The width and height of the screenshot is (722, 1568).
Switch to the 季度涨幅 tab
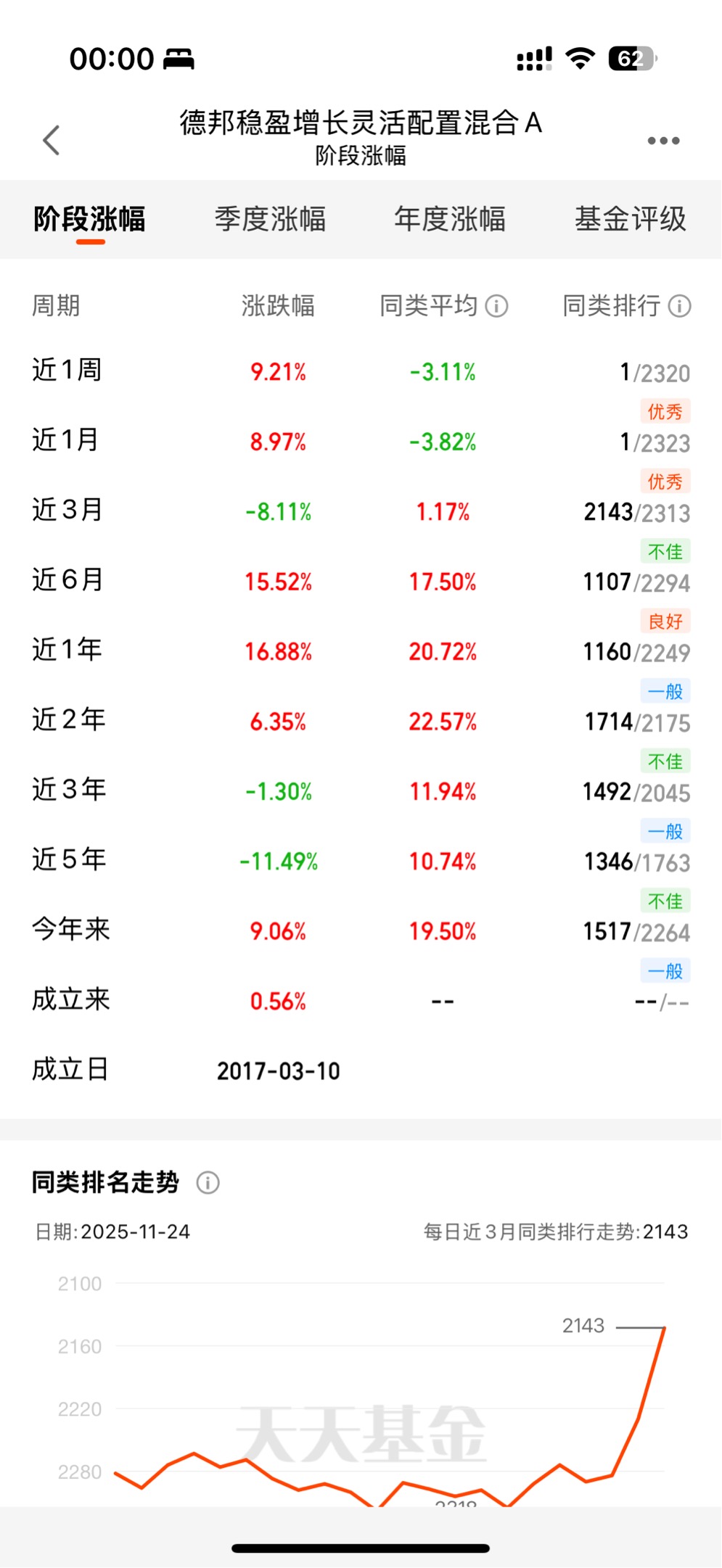(270, 219)
